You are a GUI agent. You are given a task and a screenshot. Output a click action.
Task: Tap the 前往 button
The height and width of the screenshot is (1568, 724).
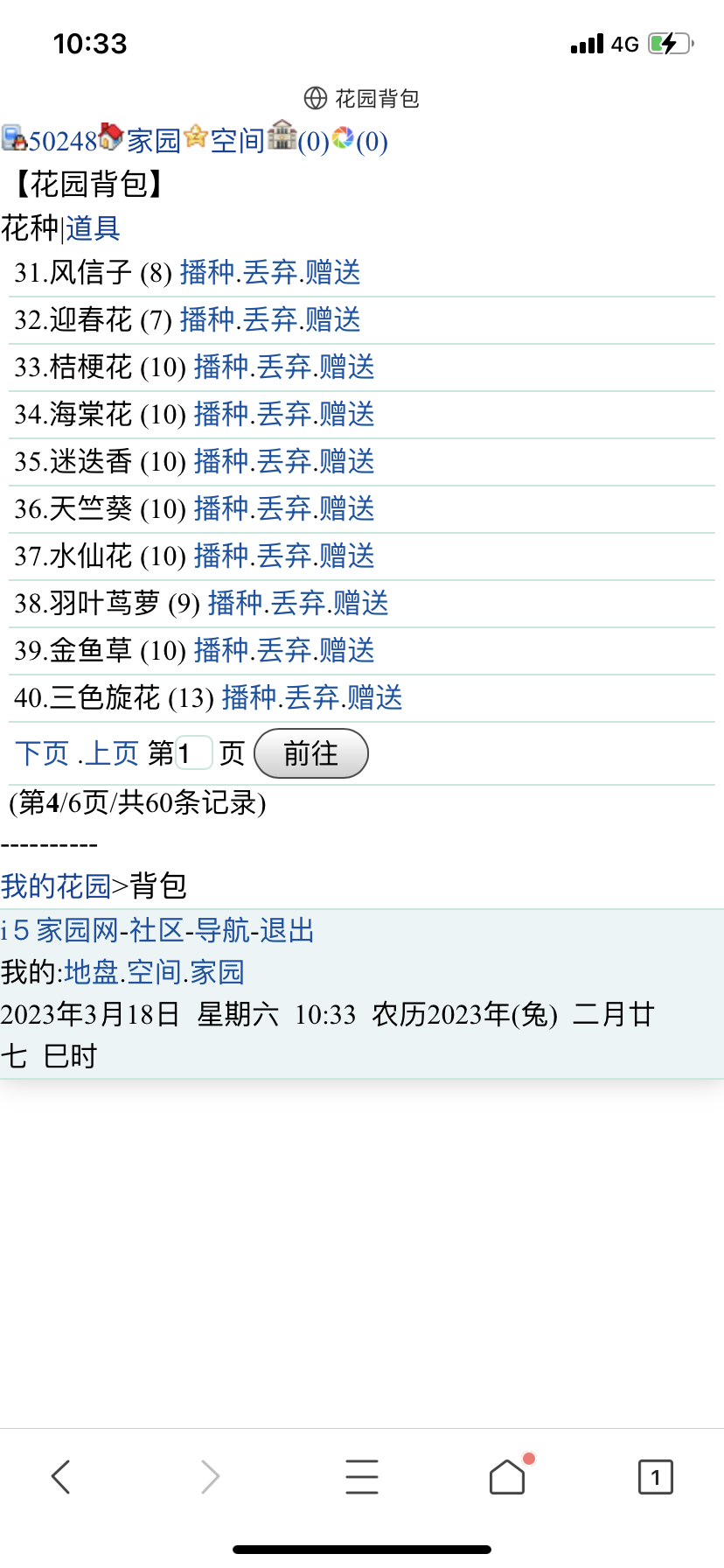point(310,753)
